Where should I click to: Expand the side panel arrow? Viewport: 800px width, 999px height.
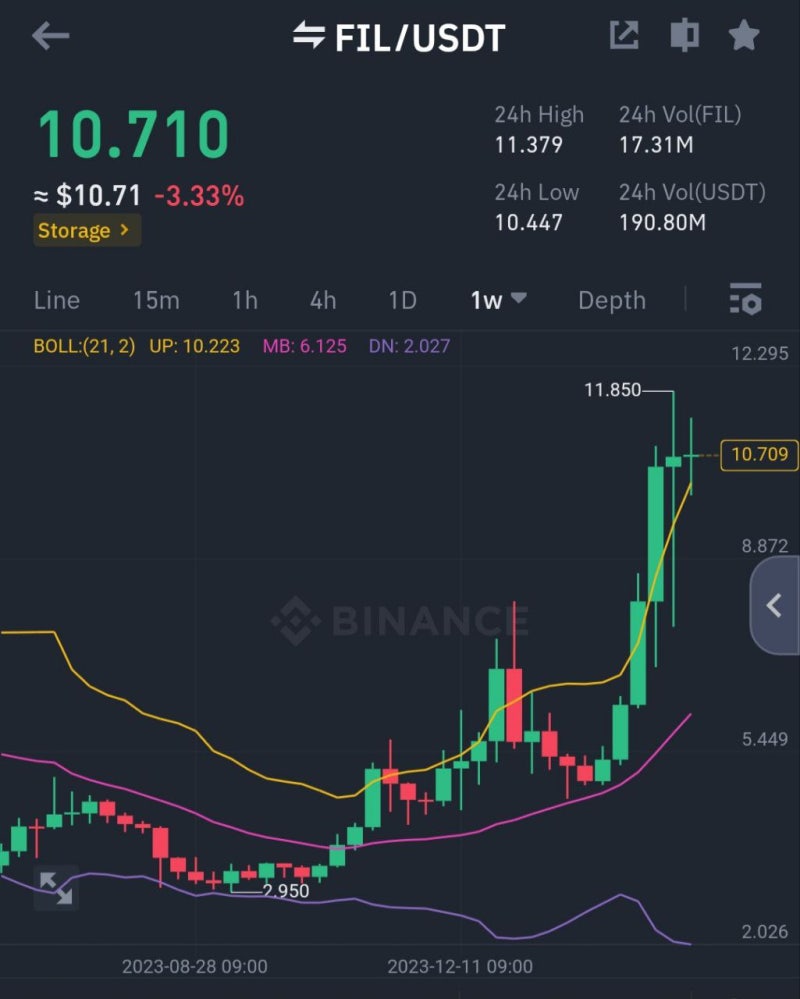point(774,605)
